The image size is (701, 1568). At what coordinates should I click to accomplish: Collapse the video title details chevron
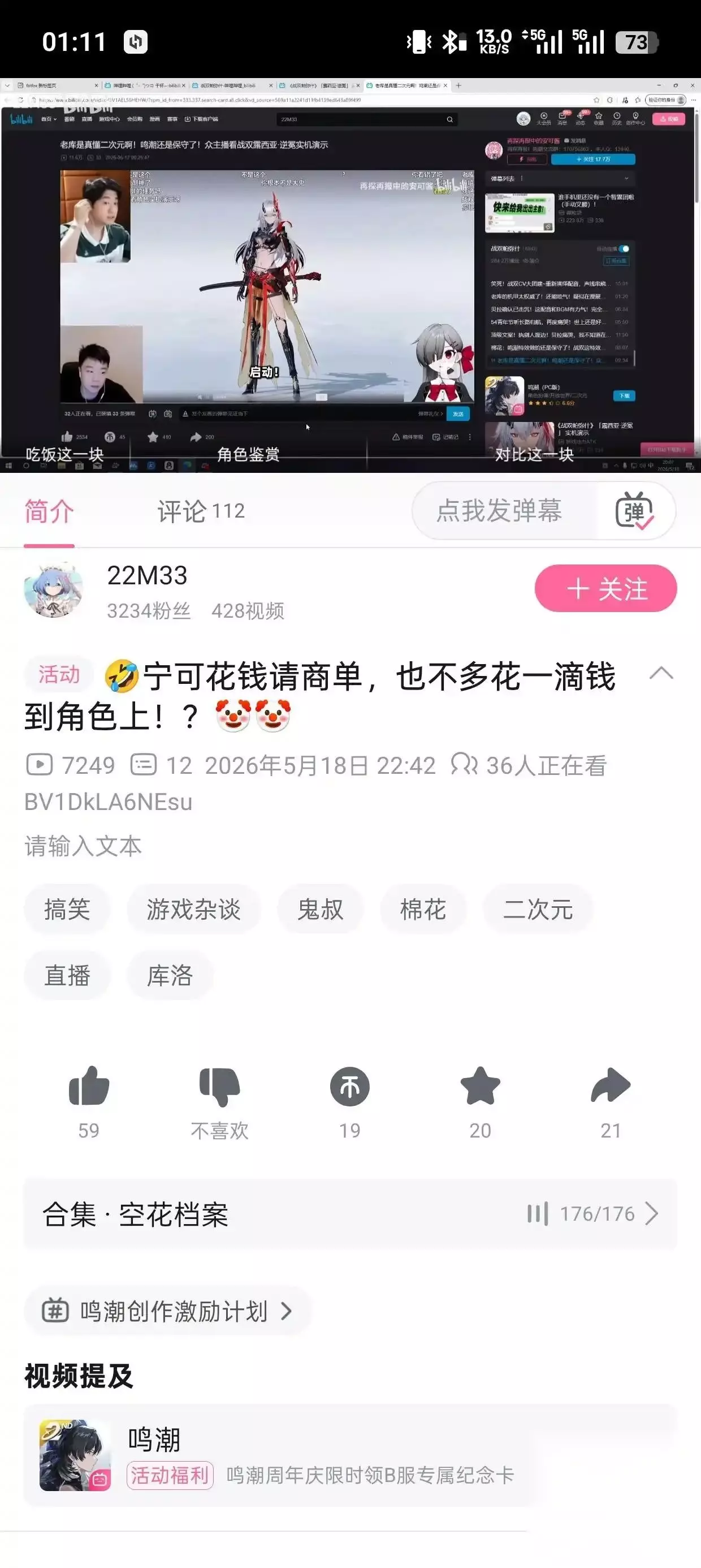(661, 673)
